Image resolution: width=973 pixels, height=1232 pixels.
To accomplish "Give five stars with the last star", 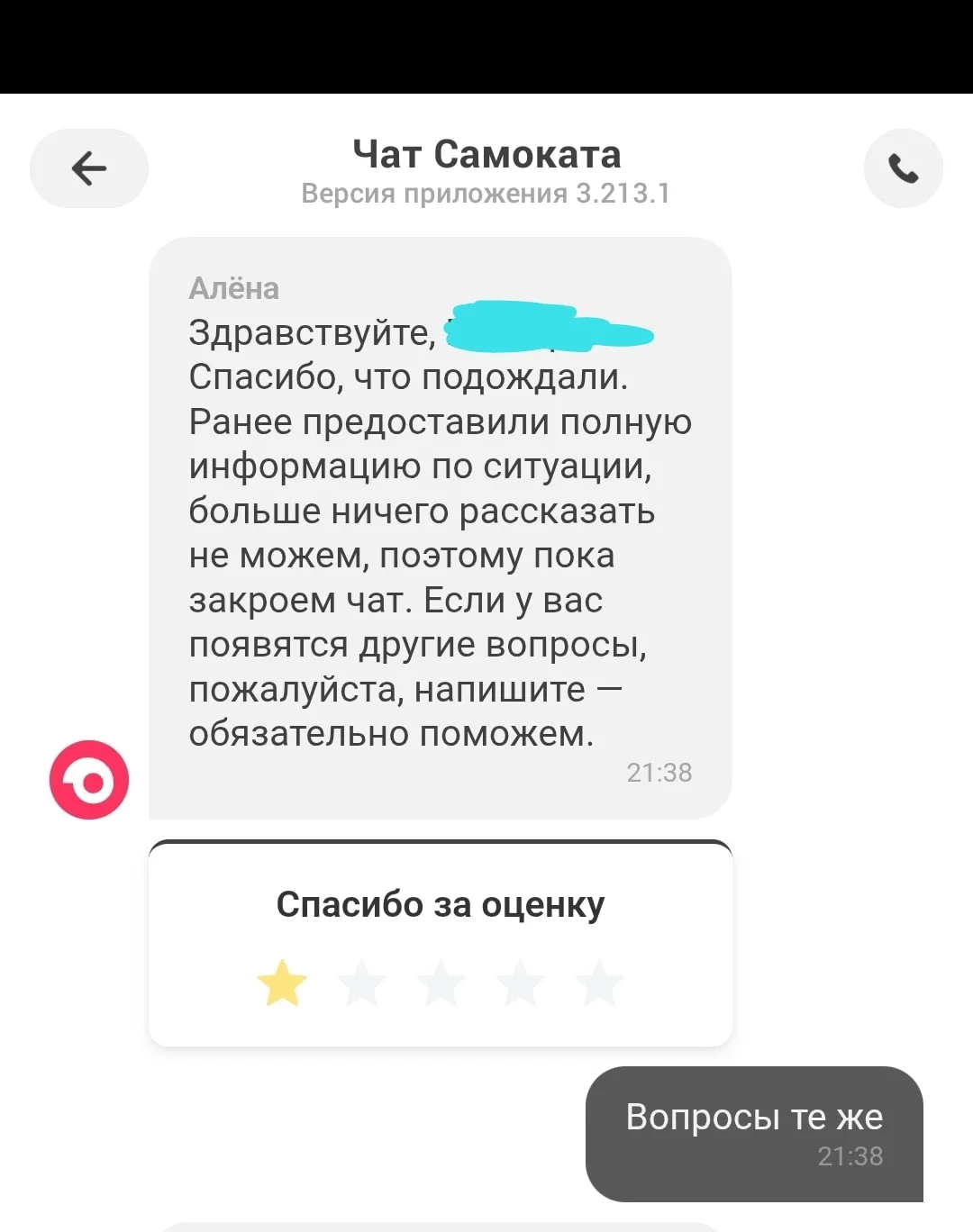I will [x=599, y=983].
